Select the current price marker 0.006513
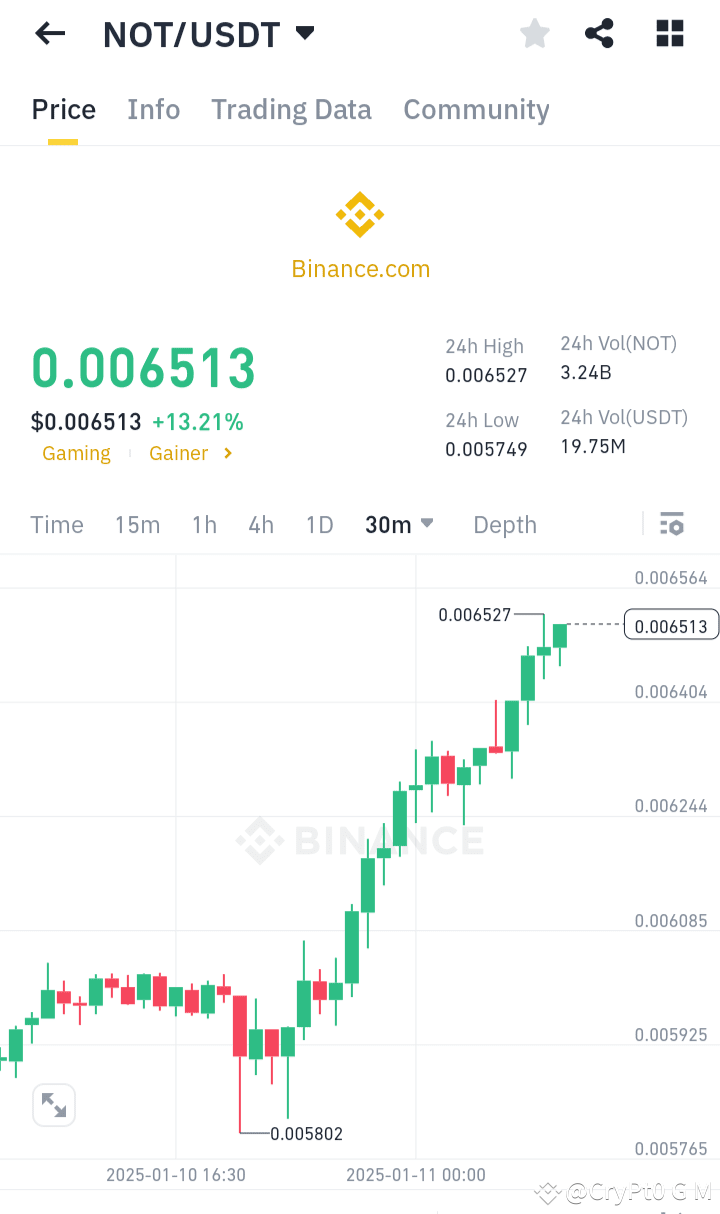 (x=671, y=624)
